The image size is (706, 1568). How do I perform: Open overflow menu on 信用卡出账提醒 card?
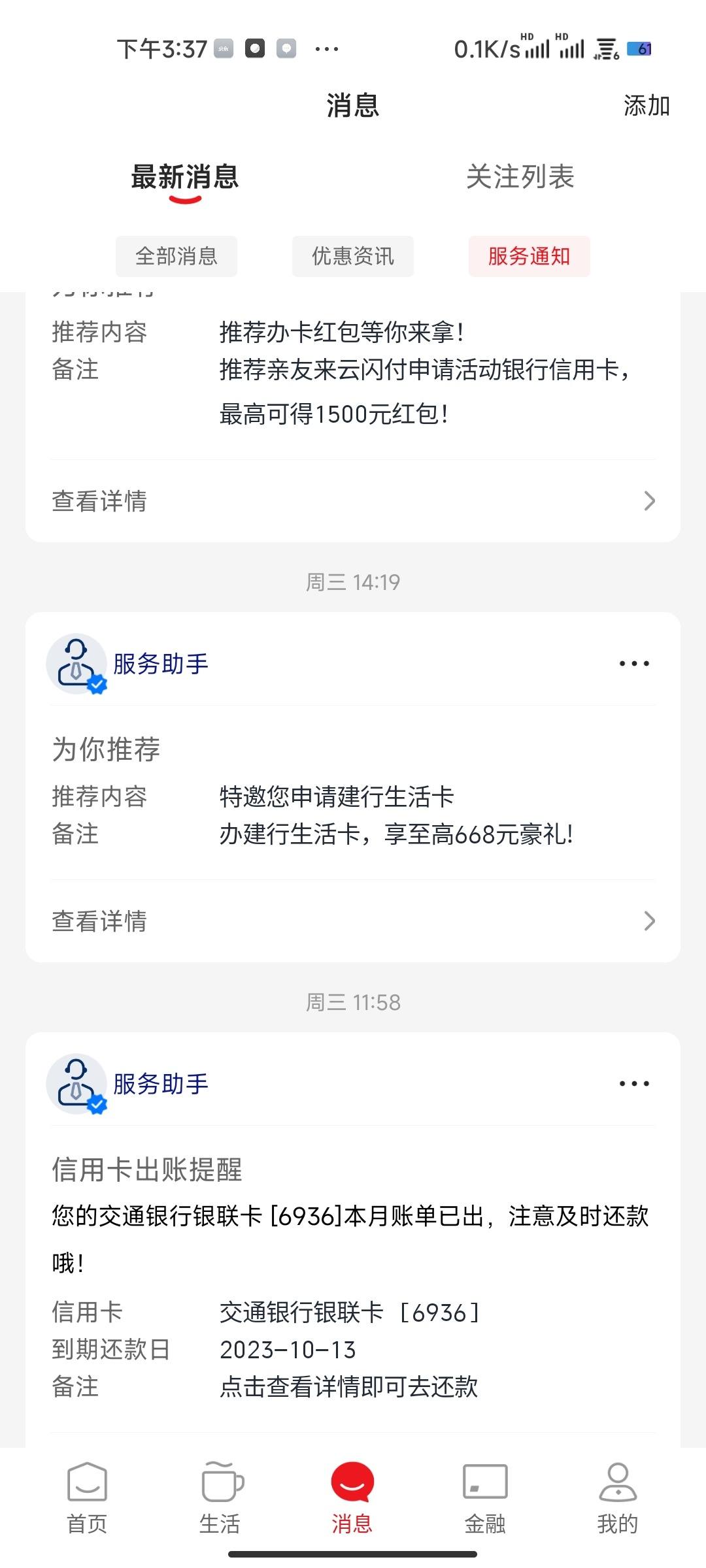click(634, 1083)
